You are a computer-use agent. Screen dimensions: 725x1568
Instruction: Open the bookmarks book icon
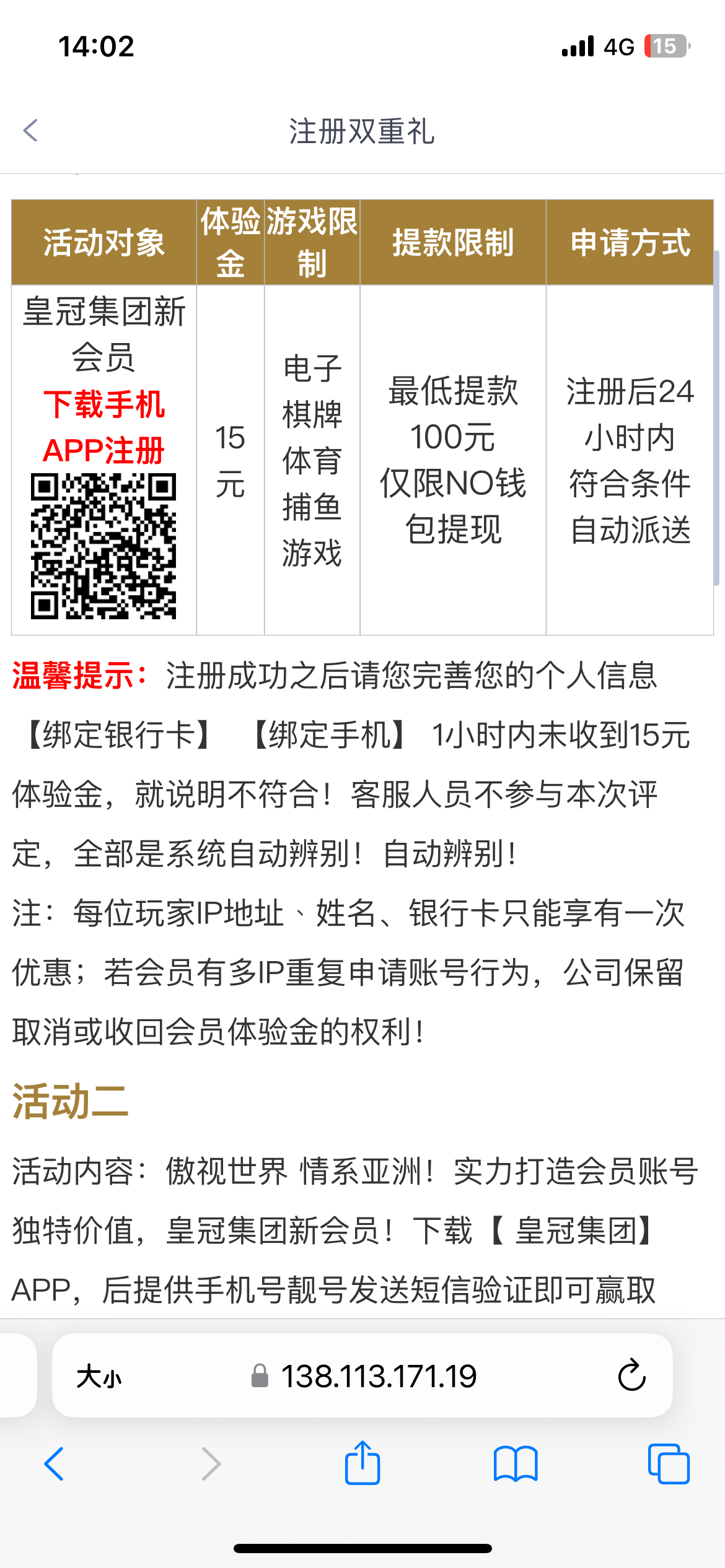516,1464
